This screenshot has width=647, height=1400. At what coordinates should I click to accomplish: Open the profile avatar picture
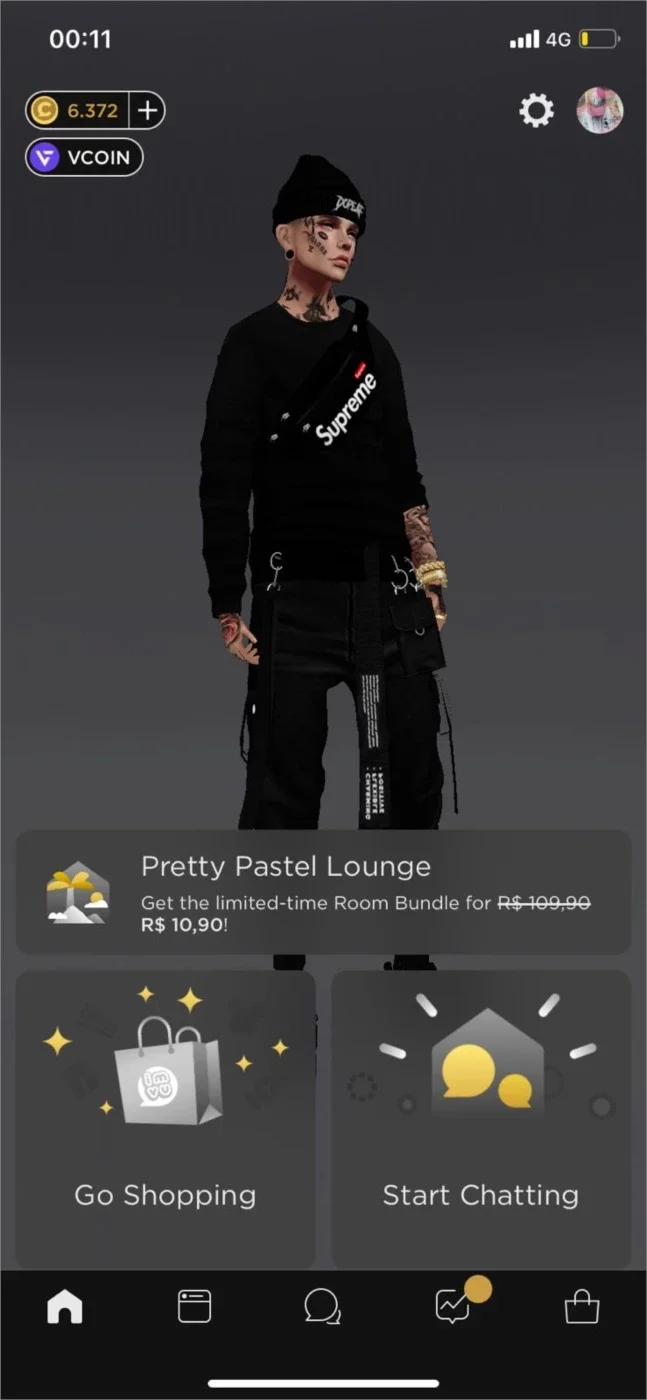coord(600,110)
